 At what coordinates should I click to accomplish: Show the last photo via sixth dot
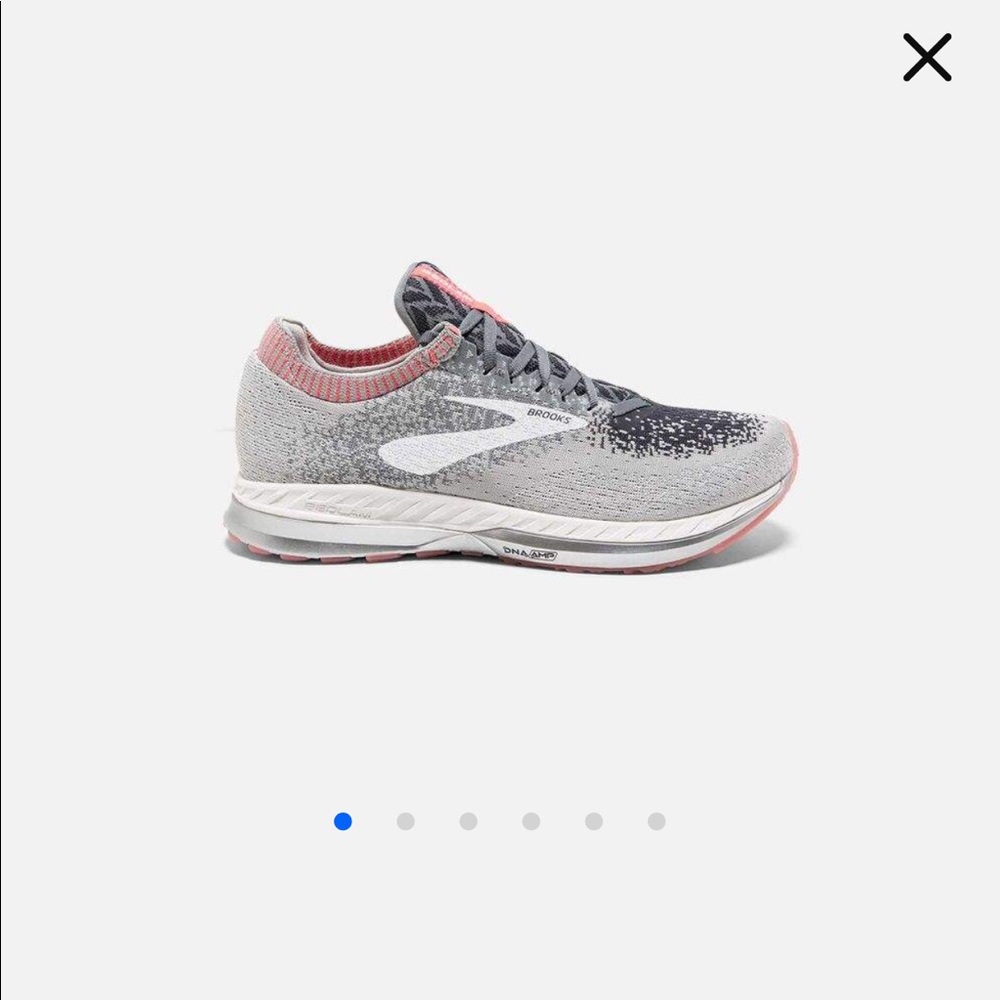tap(656, 821)
